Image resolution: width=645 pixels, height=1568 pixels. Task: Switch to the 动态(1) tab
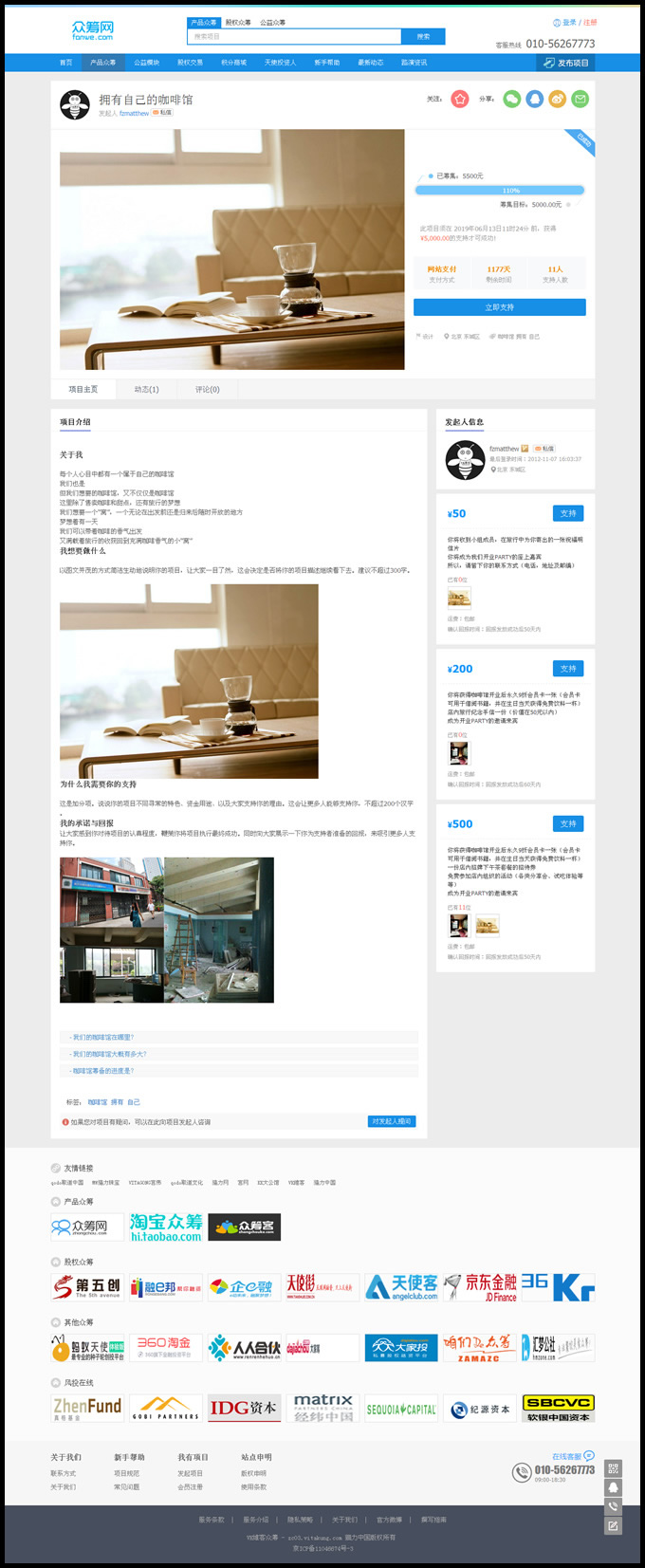click(x=146, y=389)
